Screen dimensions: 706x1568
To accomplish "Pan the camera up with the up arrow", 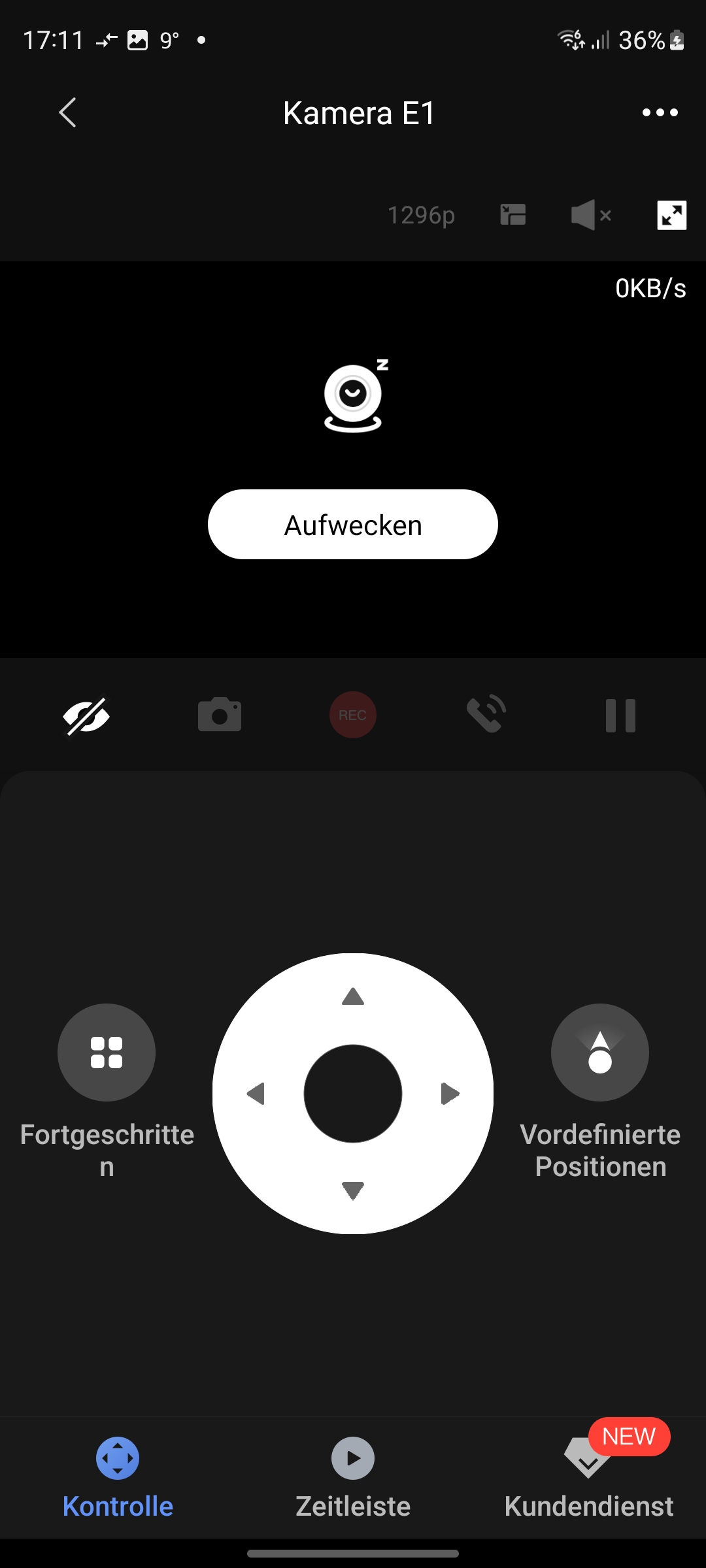I will point(353,997).
